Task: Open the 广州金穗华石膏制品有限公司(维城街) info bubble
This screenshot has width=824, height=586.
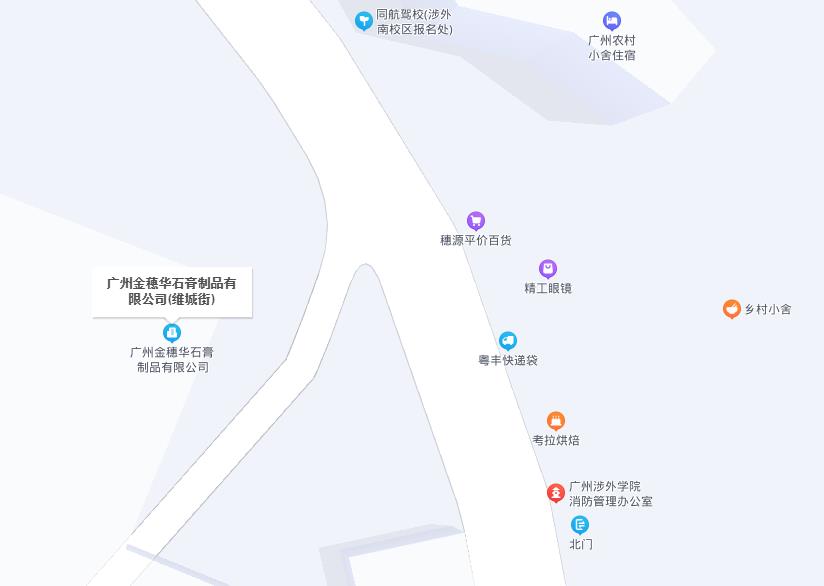Action: [x=172, y=291]
